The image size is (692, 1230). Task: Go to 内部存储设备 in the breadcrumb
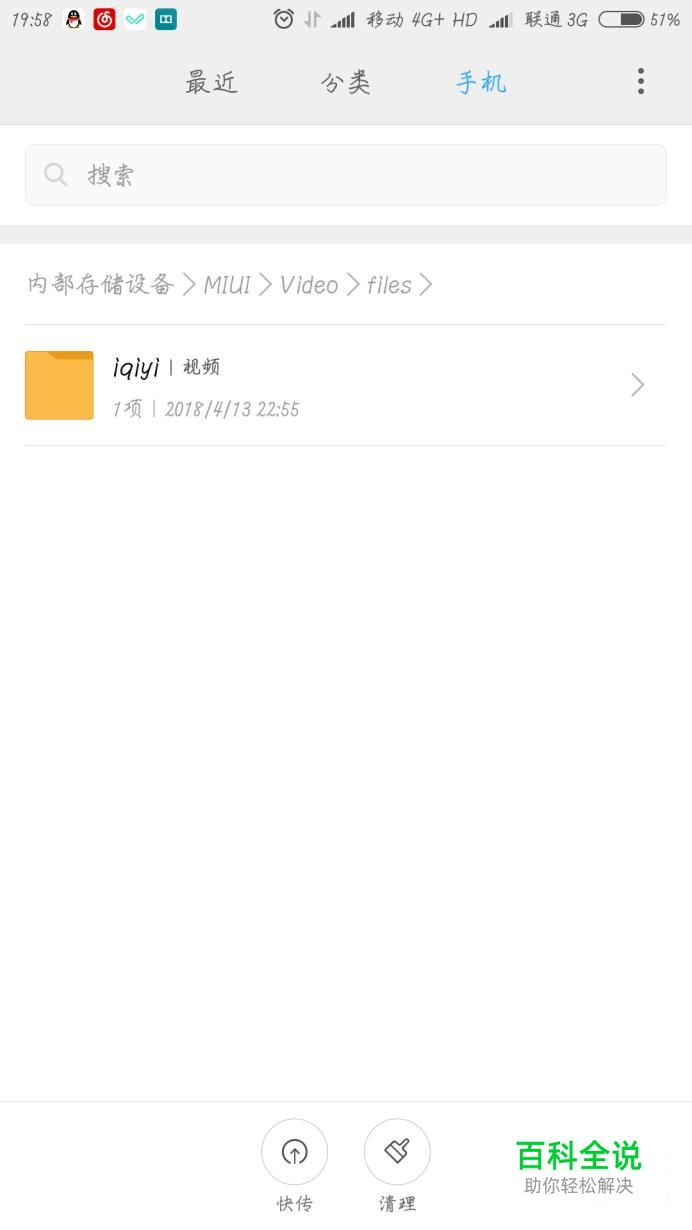(x=101, y=285)
